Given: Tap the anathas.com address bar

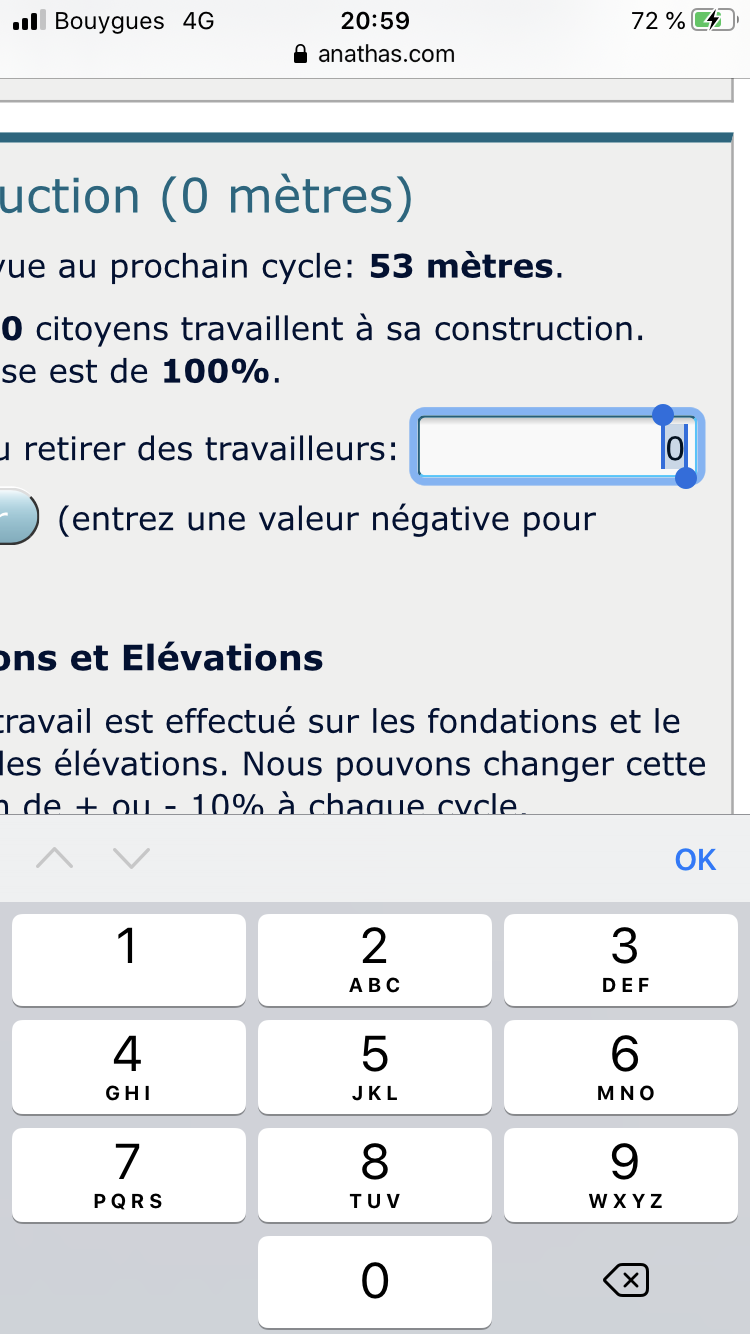Looking at the screenshot, I should pyautogui.click(x=374, y=54).
